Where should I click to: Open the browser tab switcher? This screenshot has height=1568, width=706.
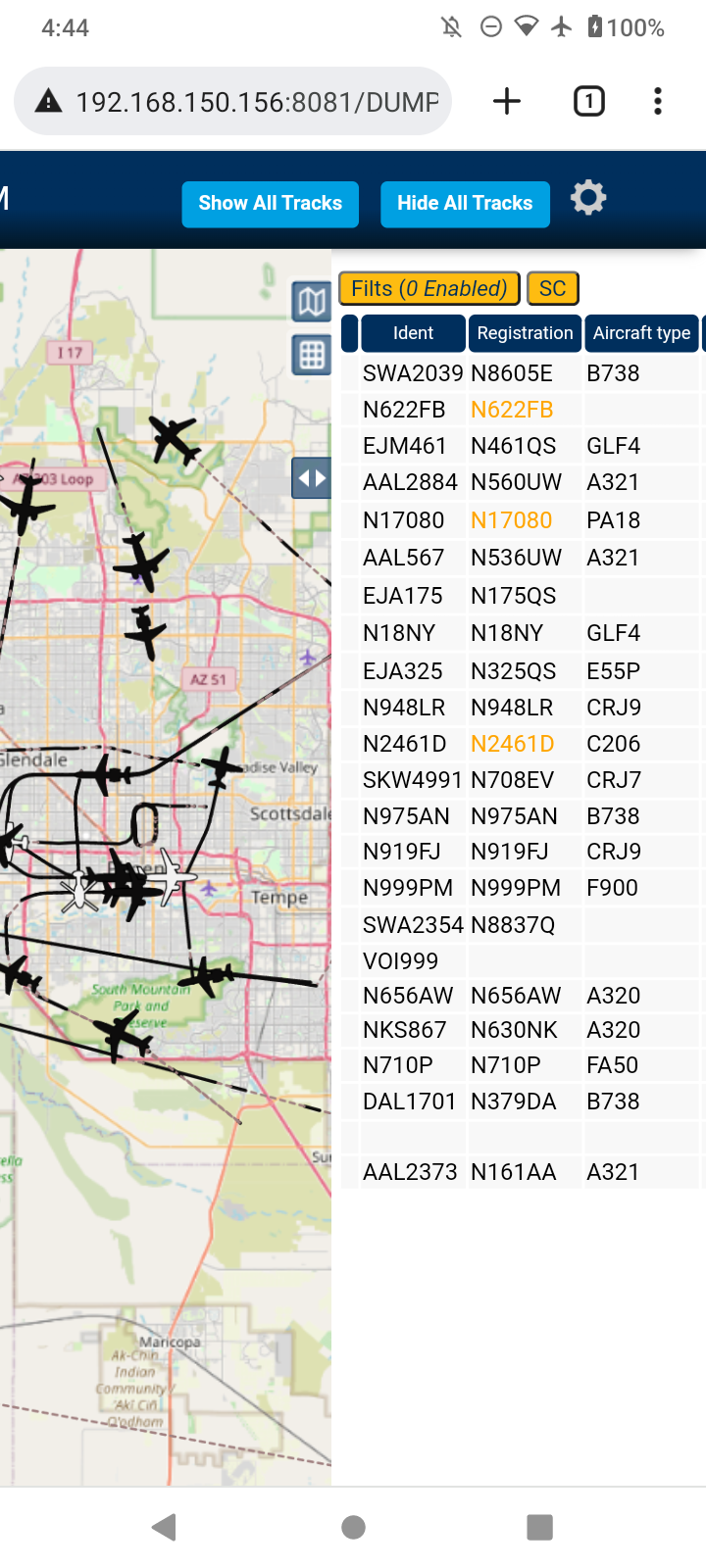tap(589, 101)
